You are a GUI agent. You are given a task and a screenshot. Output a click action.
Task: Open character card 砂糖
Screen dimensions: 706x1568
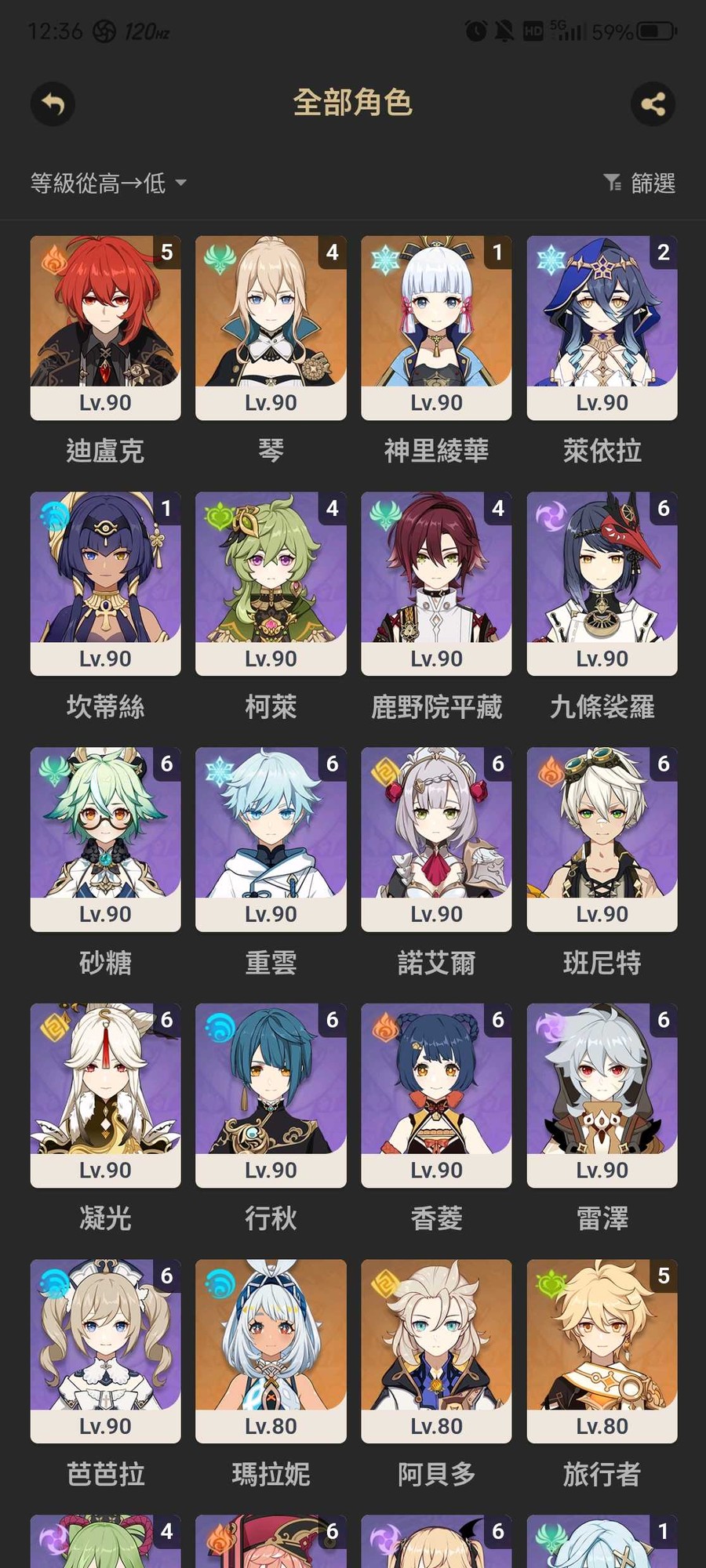(105, 839)
